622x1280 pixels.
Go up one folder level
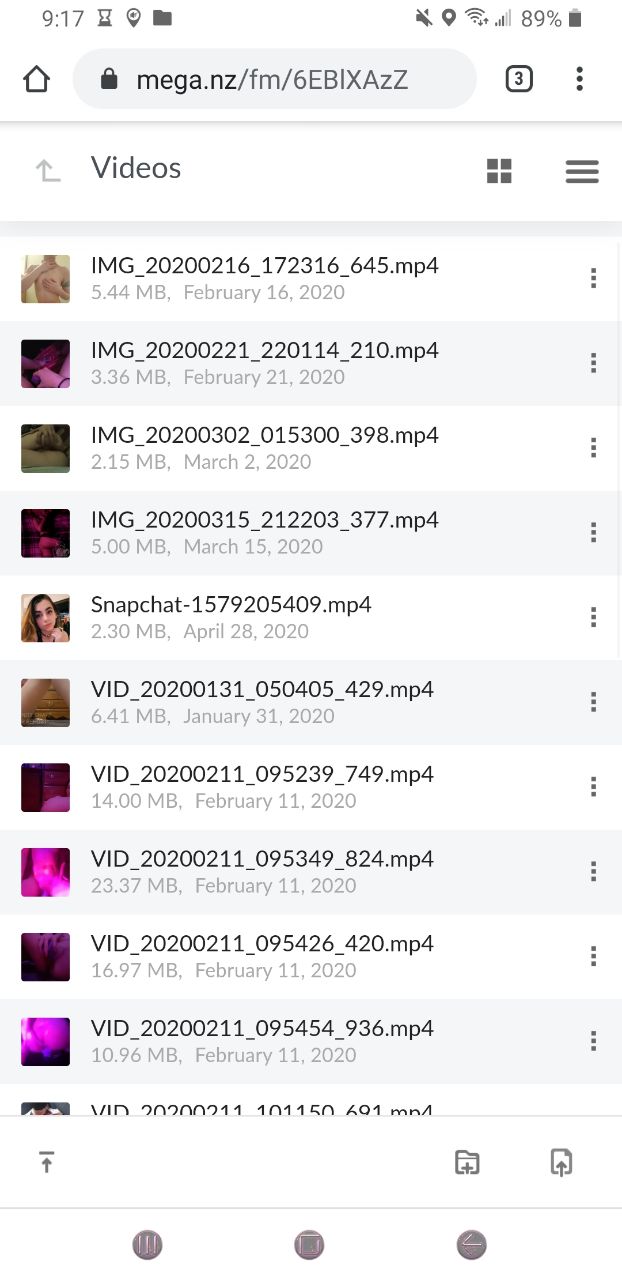point(48,170)
